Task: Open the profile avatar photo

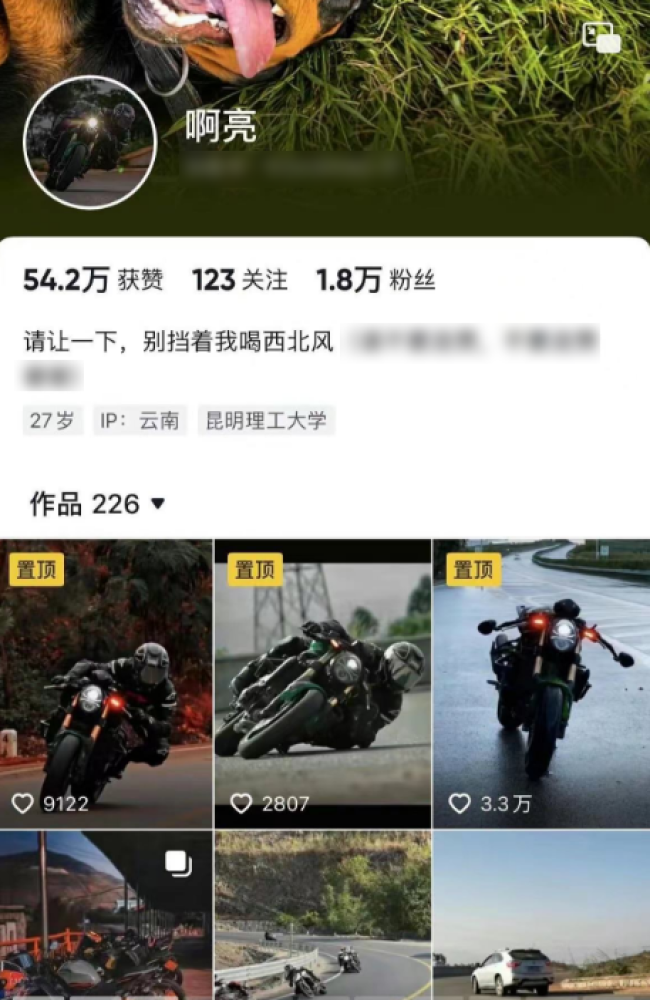Action: pos(90,142)
